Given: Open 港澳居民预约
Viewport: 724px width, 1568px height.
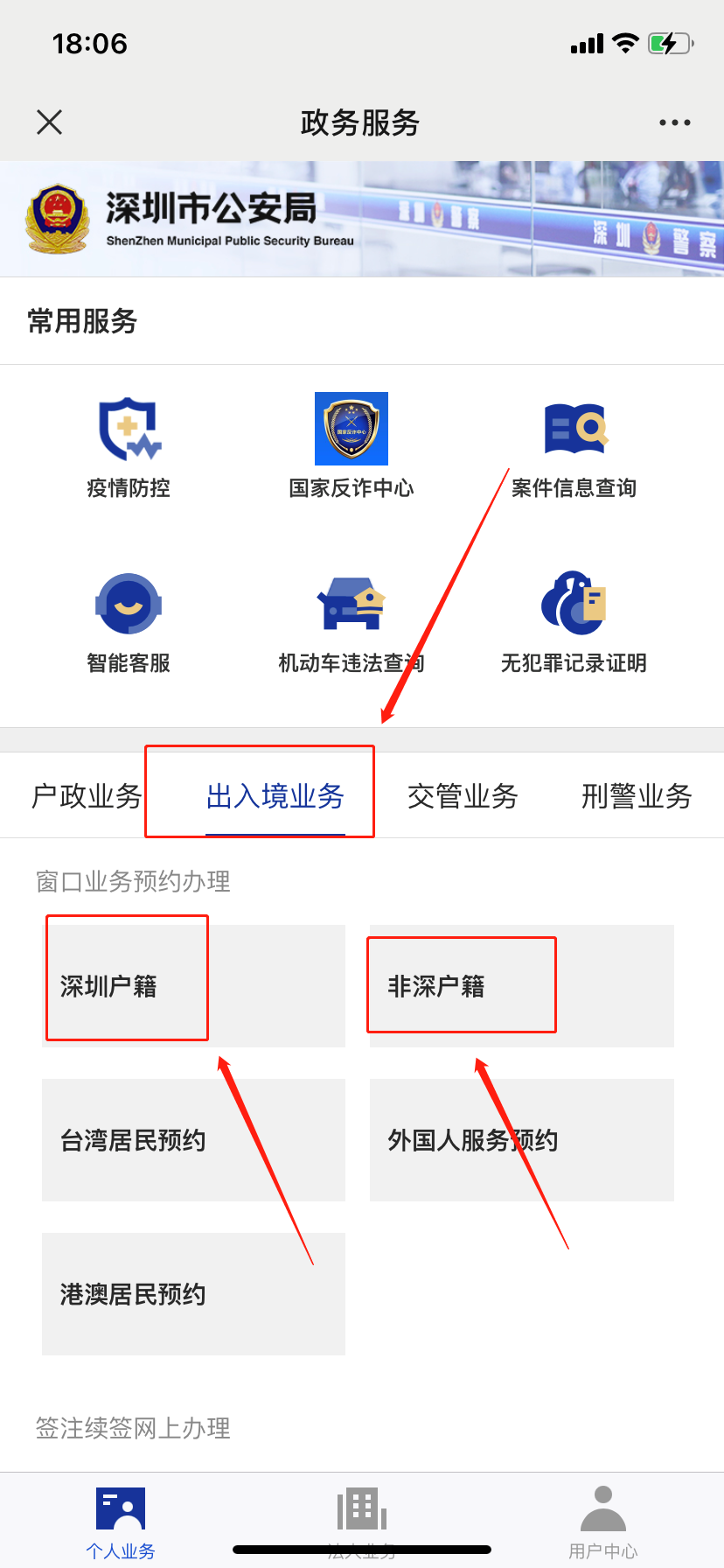Looking at the screenshot, I should (x=193, y=1294).
